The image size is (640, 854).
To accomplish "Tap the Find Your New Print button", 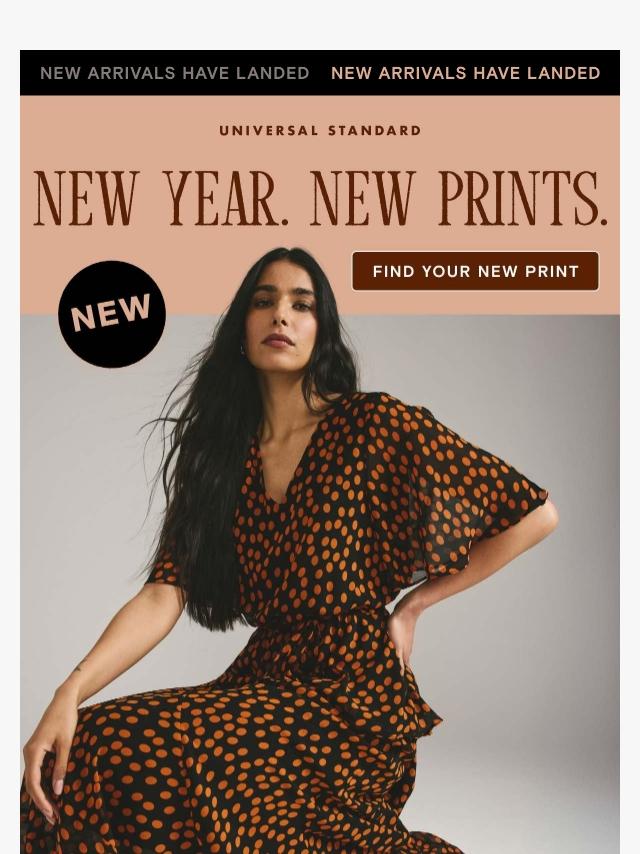I will point(475,271).
